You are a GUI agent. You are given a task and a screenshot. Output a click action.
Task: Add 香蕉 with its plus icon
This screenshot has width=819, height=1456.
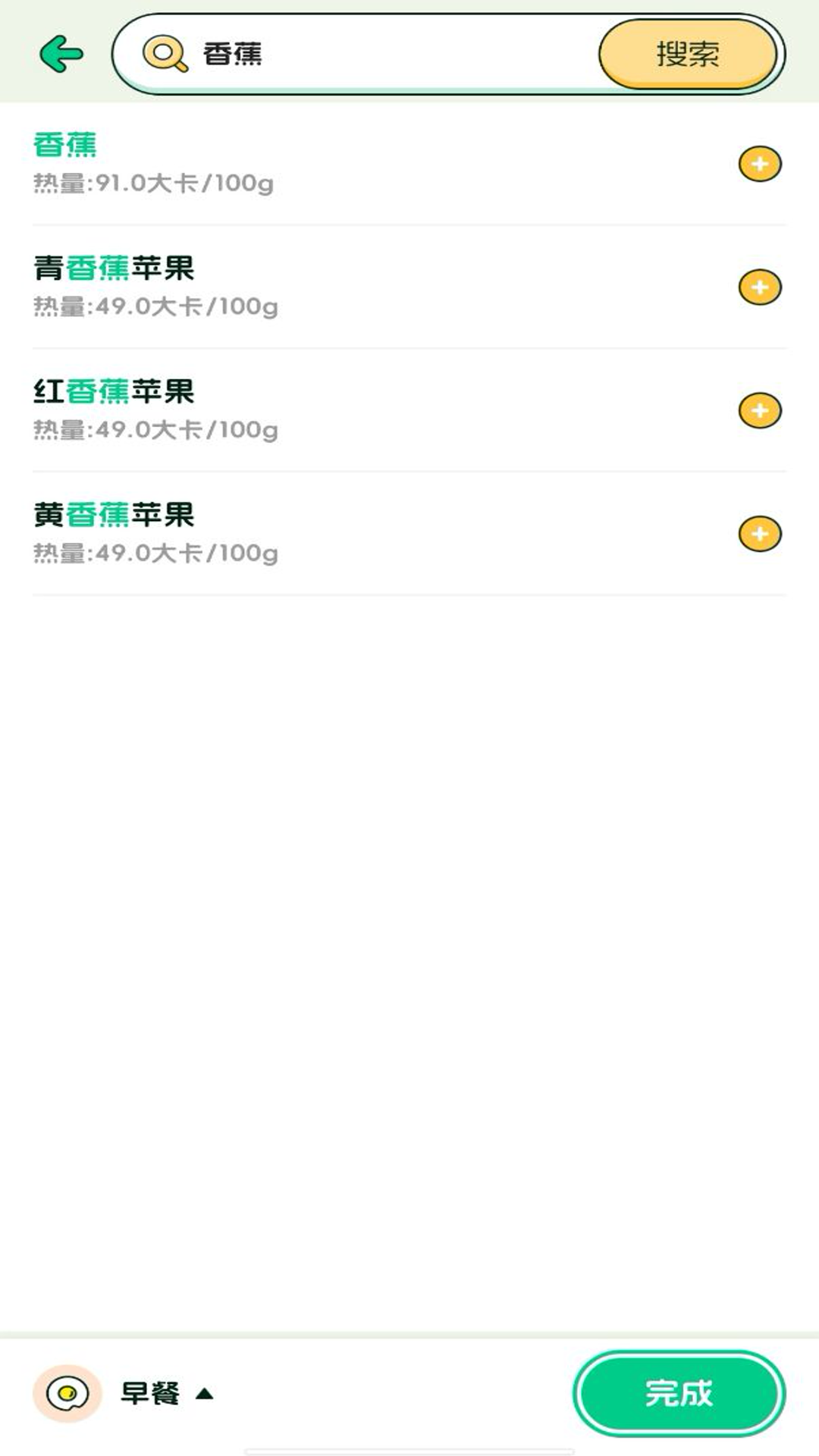pos(760,164)
